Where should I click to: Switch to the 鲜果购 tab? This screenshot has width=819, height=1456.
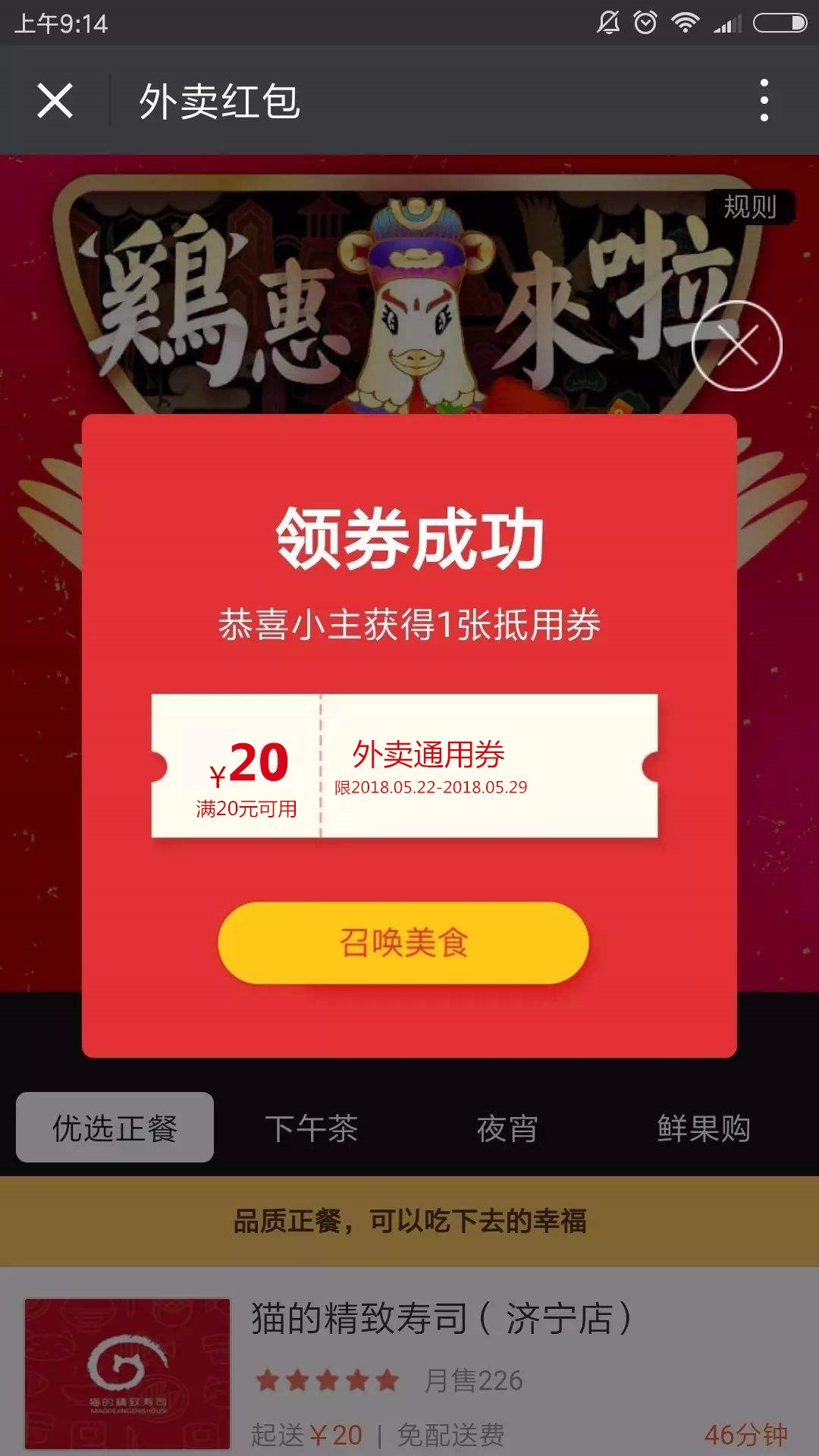click(703, 1128)
